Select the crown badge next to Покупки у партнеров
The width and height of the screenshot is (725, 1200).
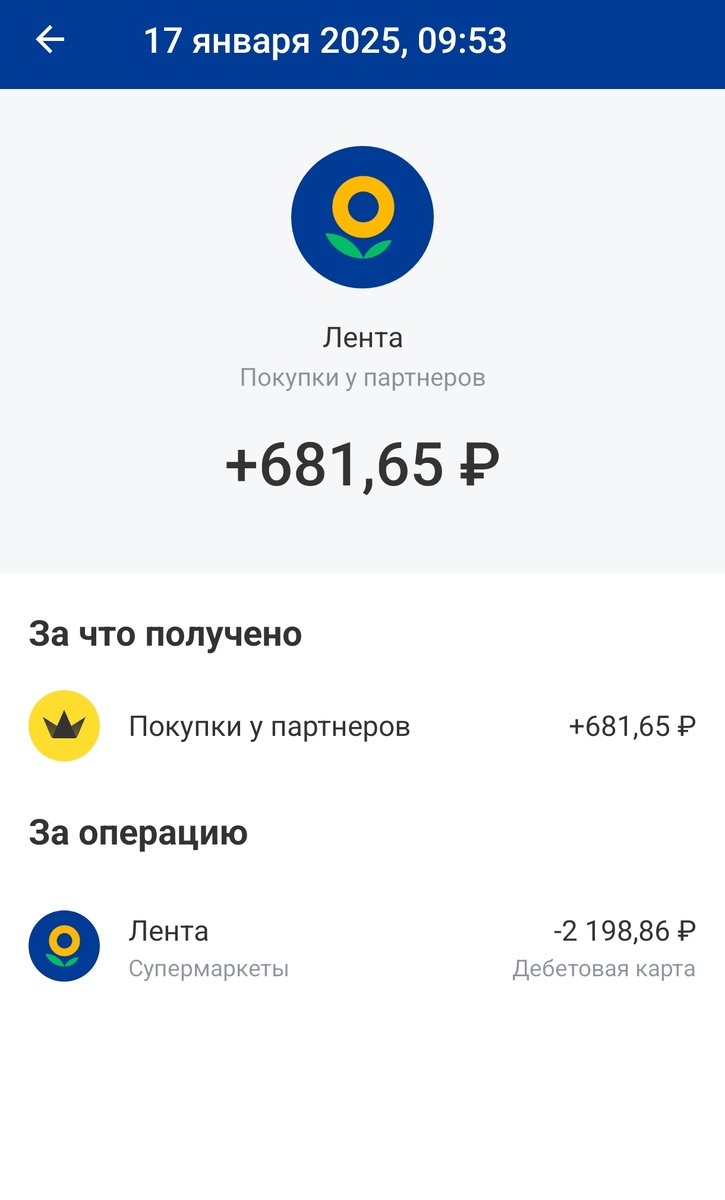tap(64, 726)
